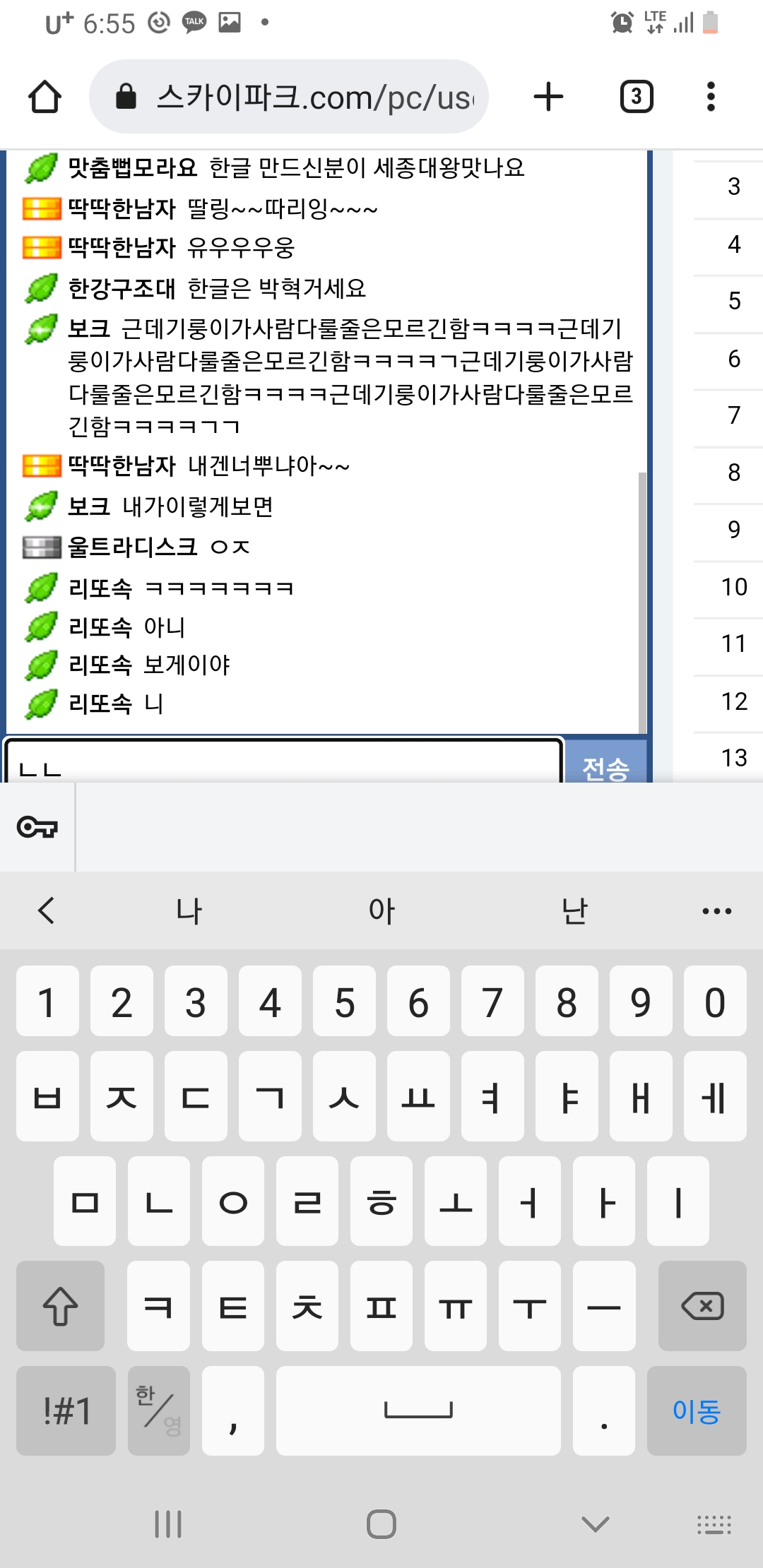Open a new browser tab
This screenshot has width=763, height=1568.
[548, 97]
